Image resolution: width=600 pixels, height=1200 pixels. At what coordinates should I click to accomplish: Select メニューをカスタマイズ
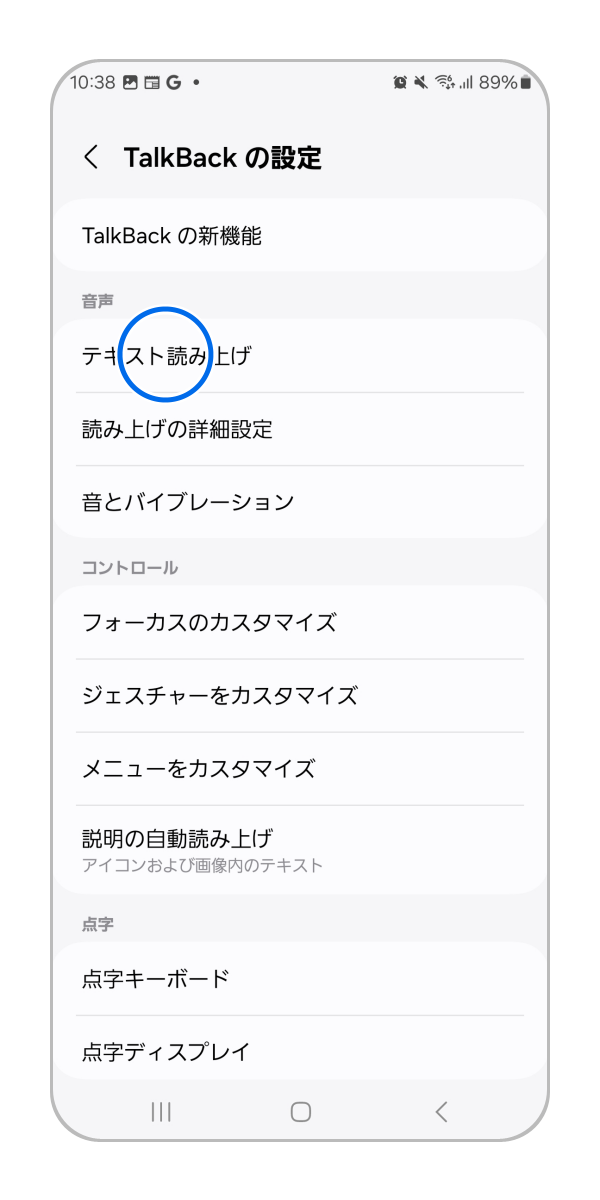[300, 768]
